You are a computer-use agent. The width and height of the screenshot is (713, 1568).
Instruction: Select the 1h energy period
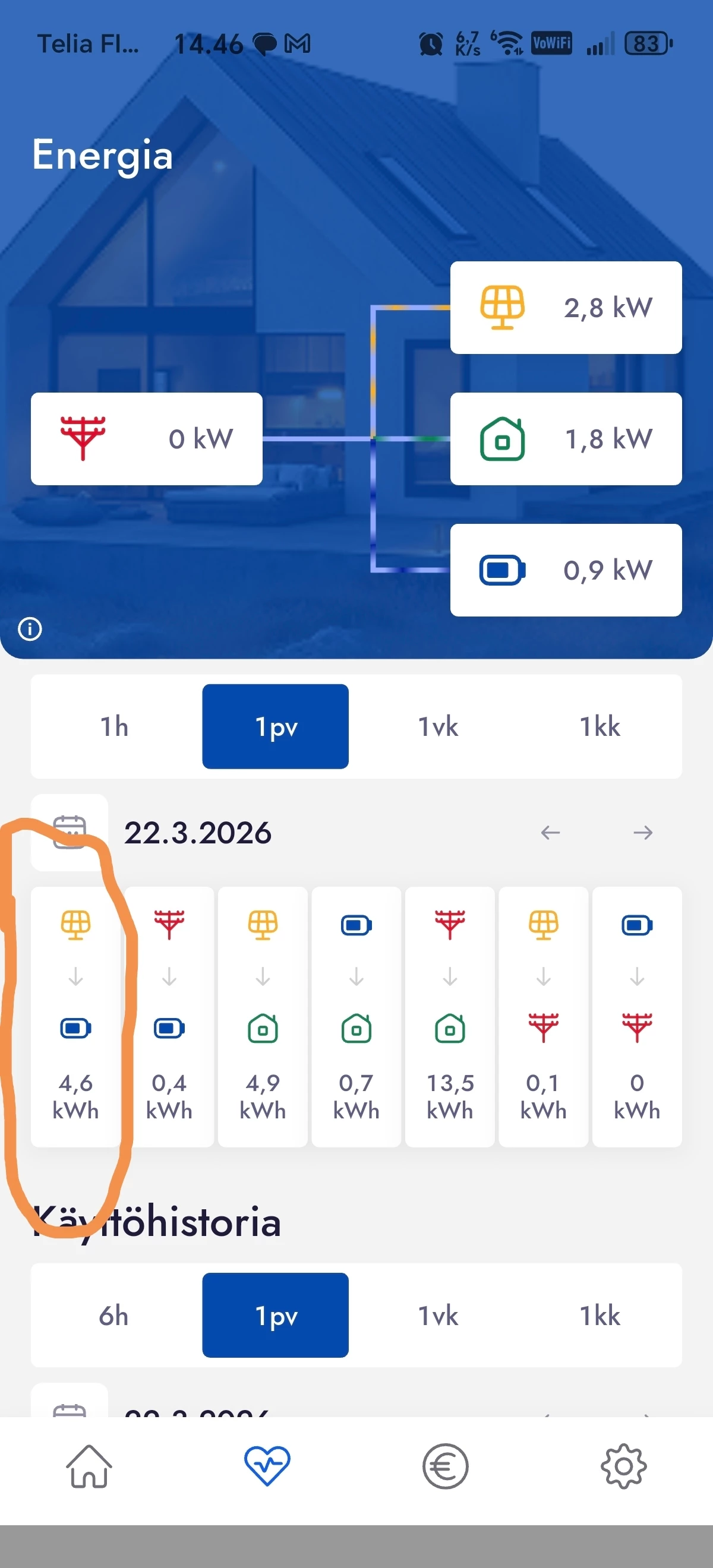114,726
